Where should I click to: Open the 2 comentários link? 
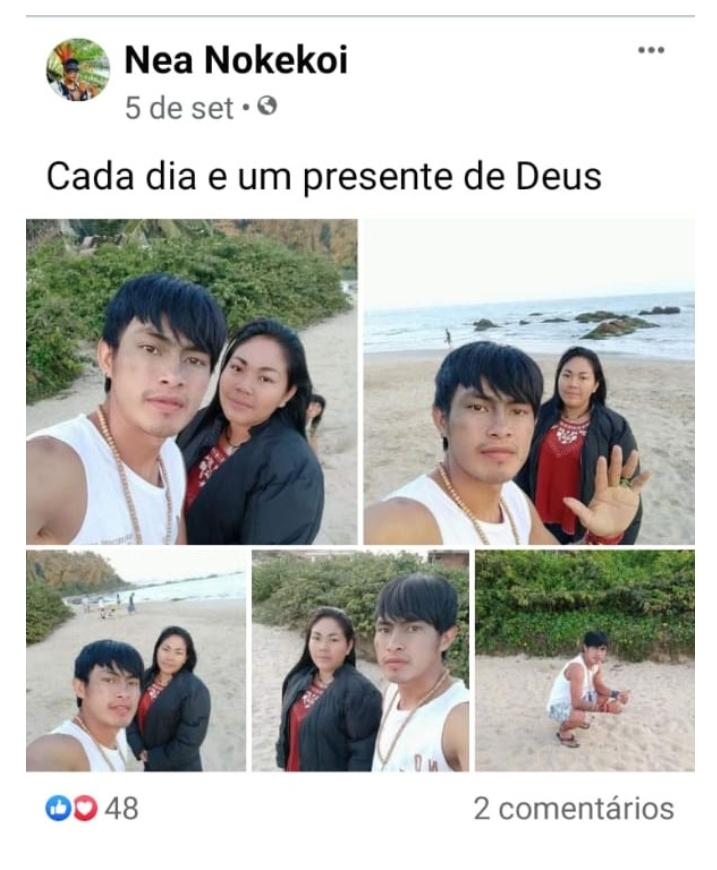573,809
